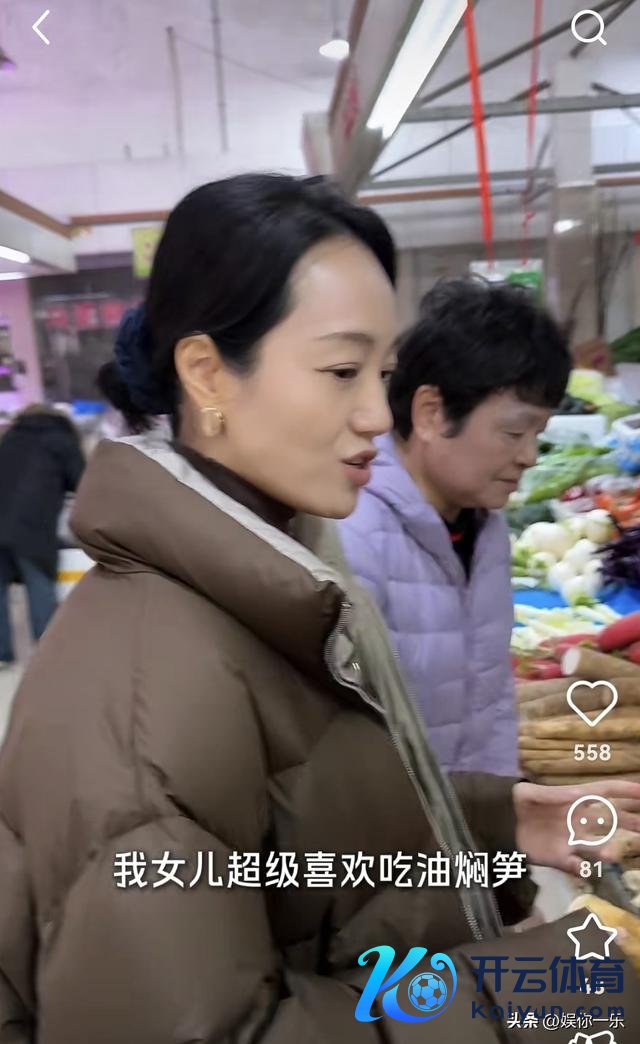This screenshot has height=1044, width=640.
Task: Go back using the top-left arrow
Action: click(x=41, y=28)
